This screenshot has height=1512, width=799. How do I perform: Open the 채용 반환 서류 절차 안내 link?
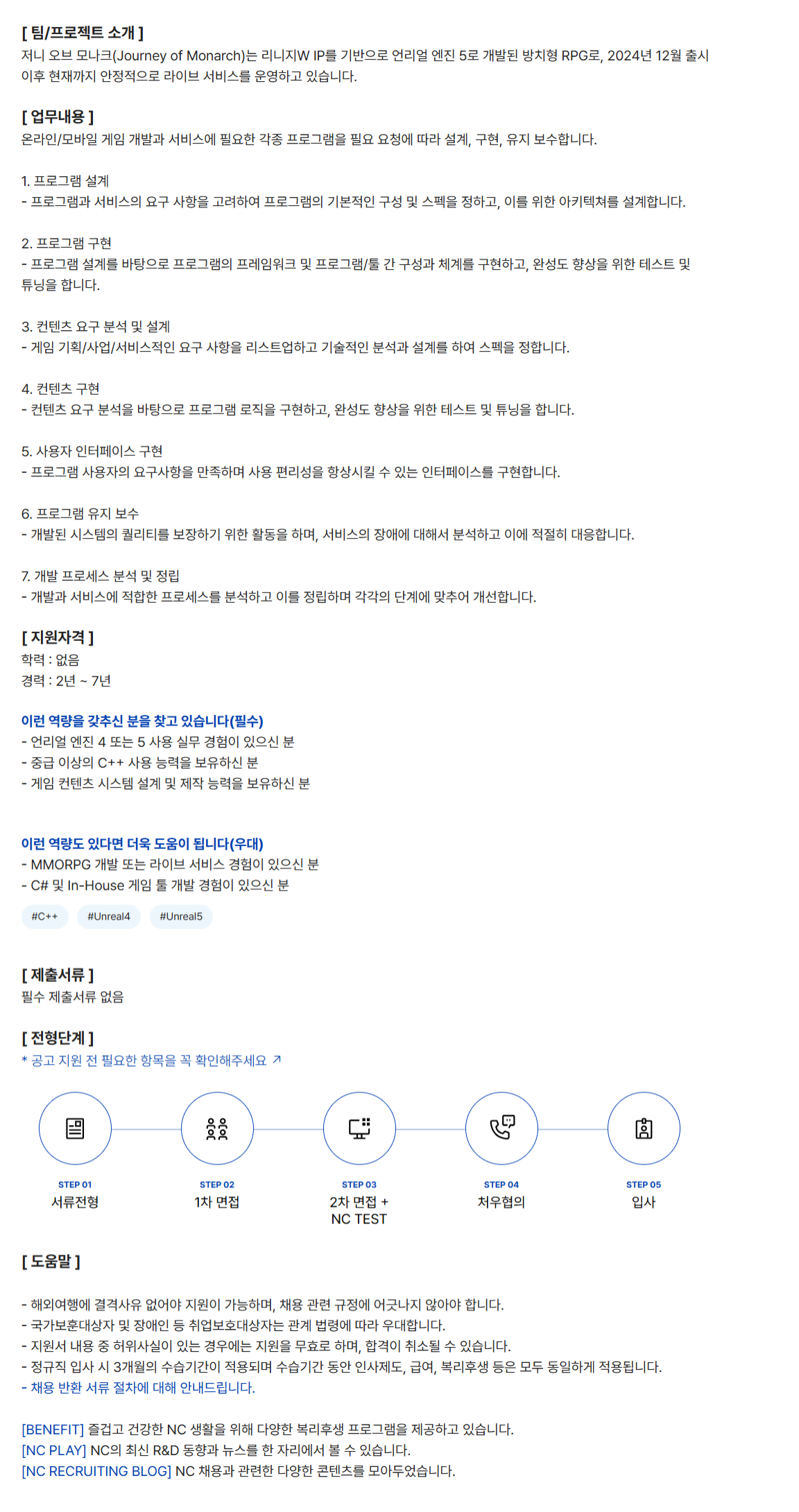point(139,1388)
